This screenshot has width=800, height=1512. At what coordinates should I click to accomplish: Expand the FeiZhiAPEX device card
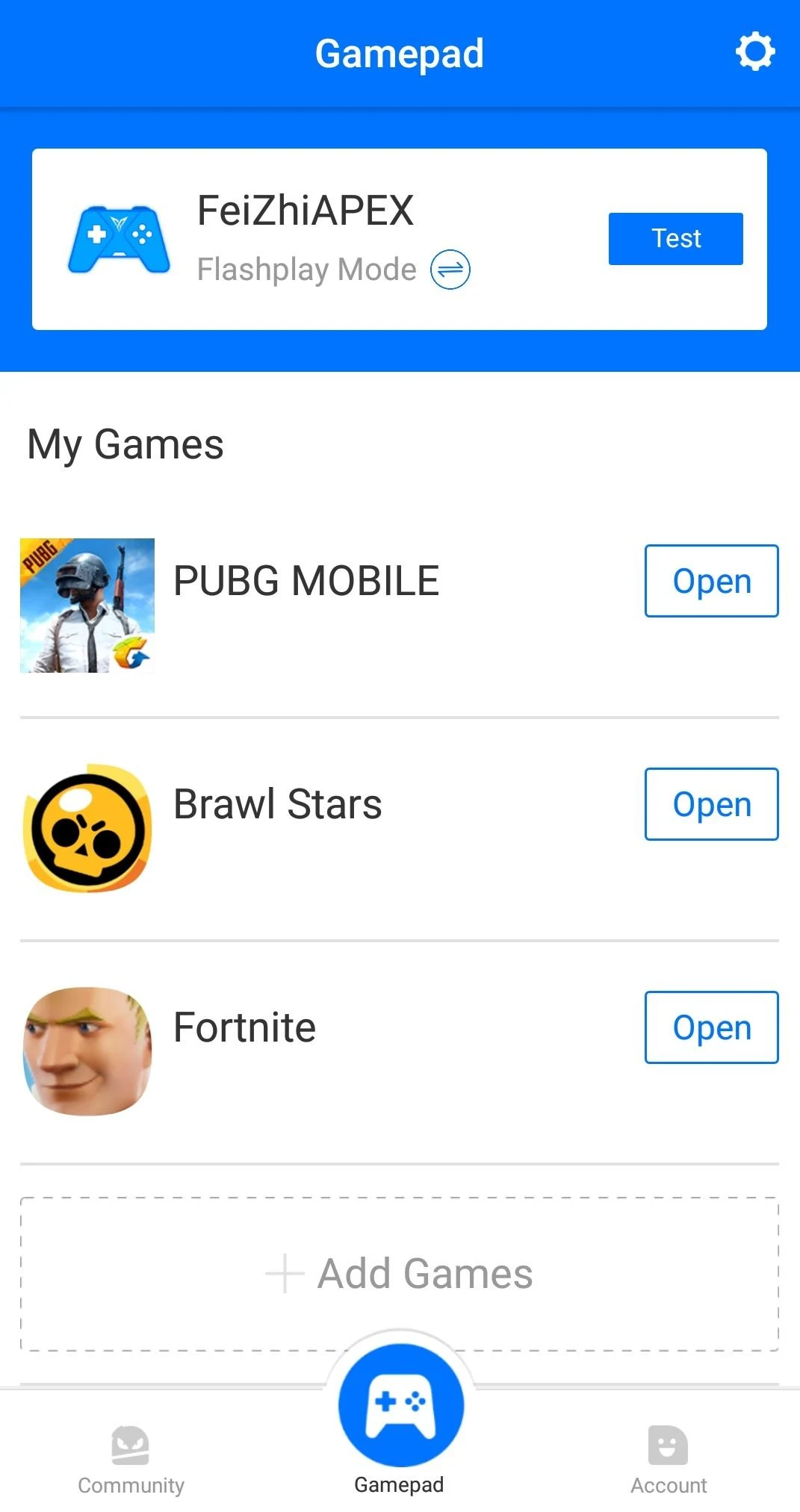(400, 238)
